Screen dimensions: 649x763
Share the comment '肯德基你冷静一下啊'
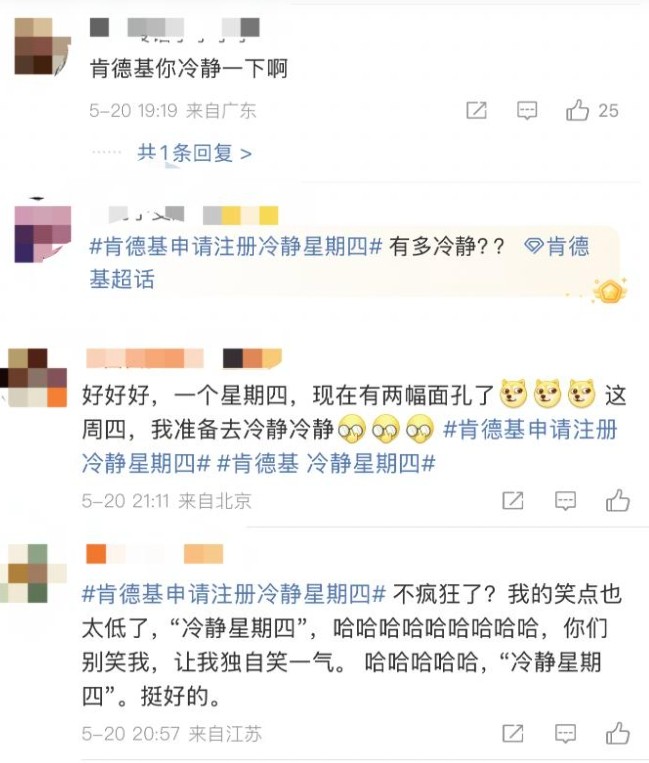477,111
